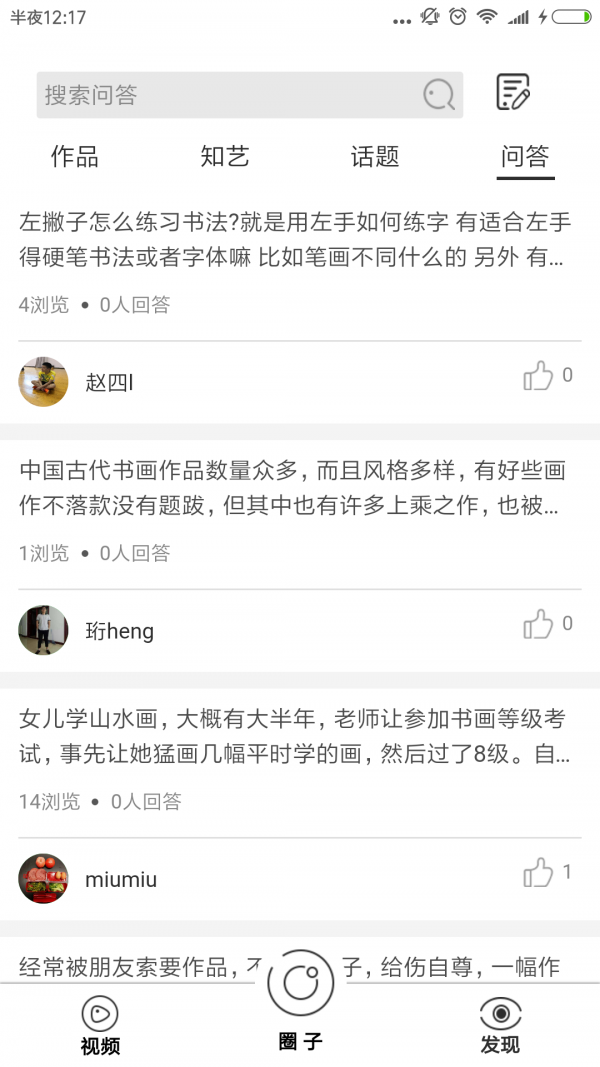The height and width of the screenshot is (1067, 600).
Task: View 珩heng's profile avatar
Action: click(43, 630)
